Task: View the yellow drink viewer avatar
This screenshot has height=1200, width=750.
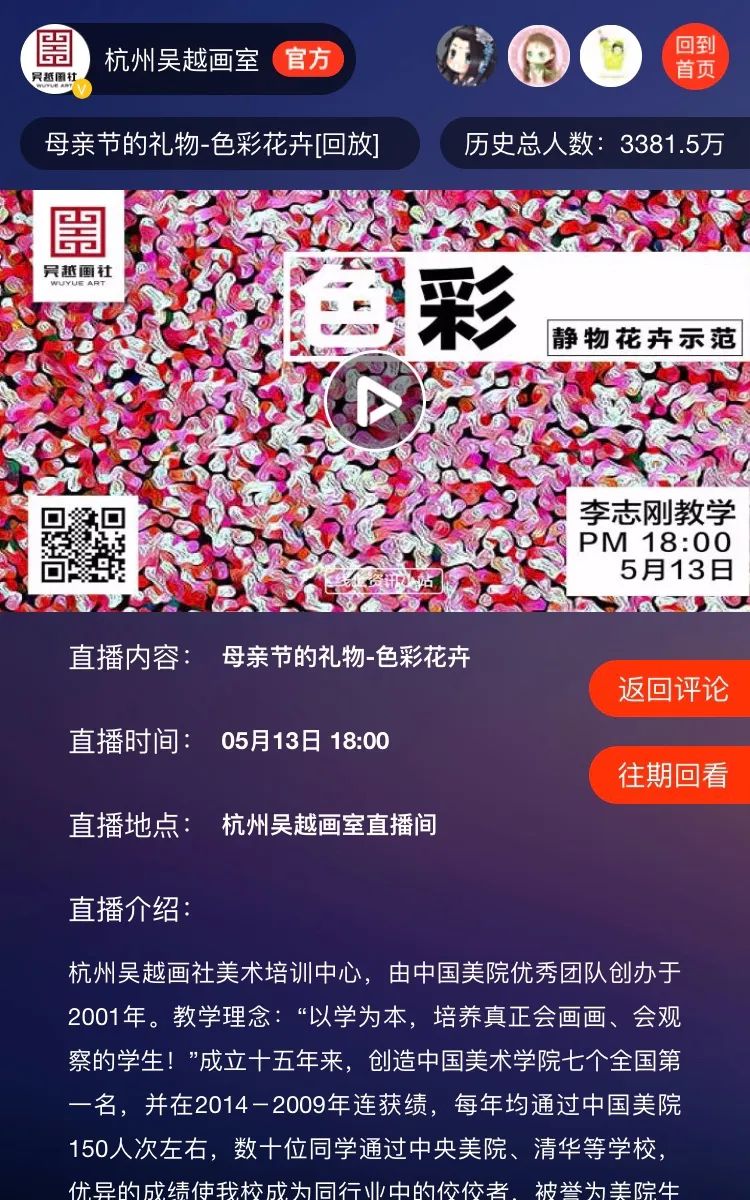Action: click(611, 57)
